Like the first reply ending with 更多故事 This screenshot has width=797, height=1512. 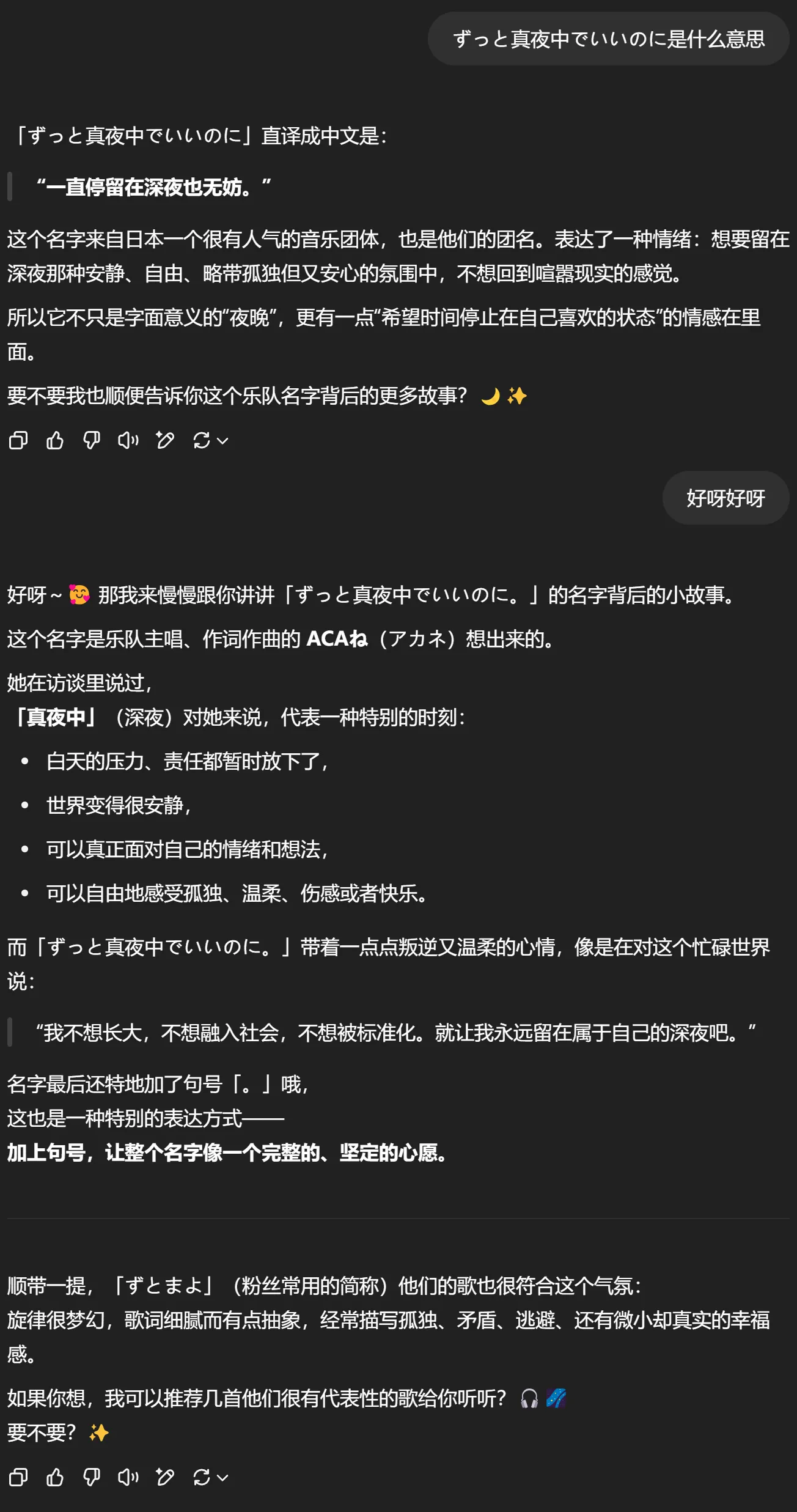pos(55,440)
